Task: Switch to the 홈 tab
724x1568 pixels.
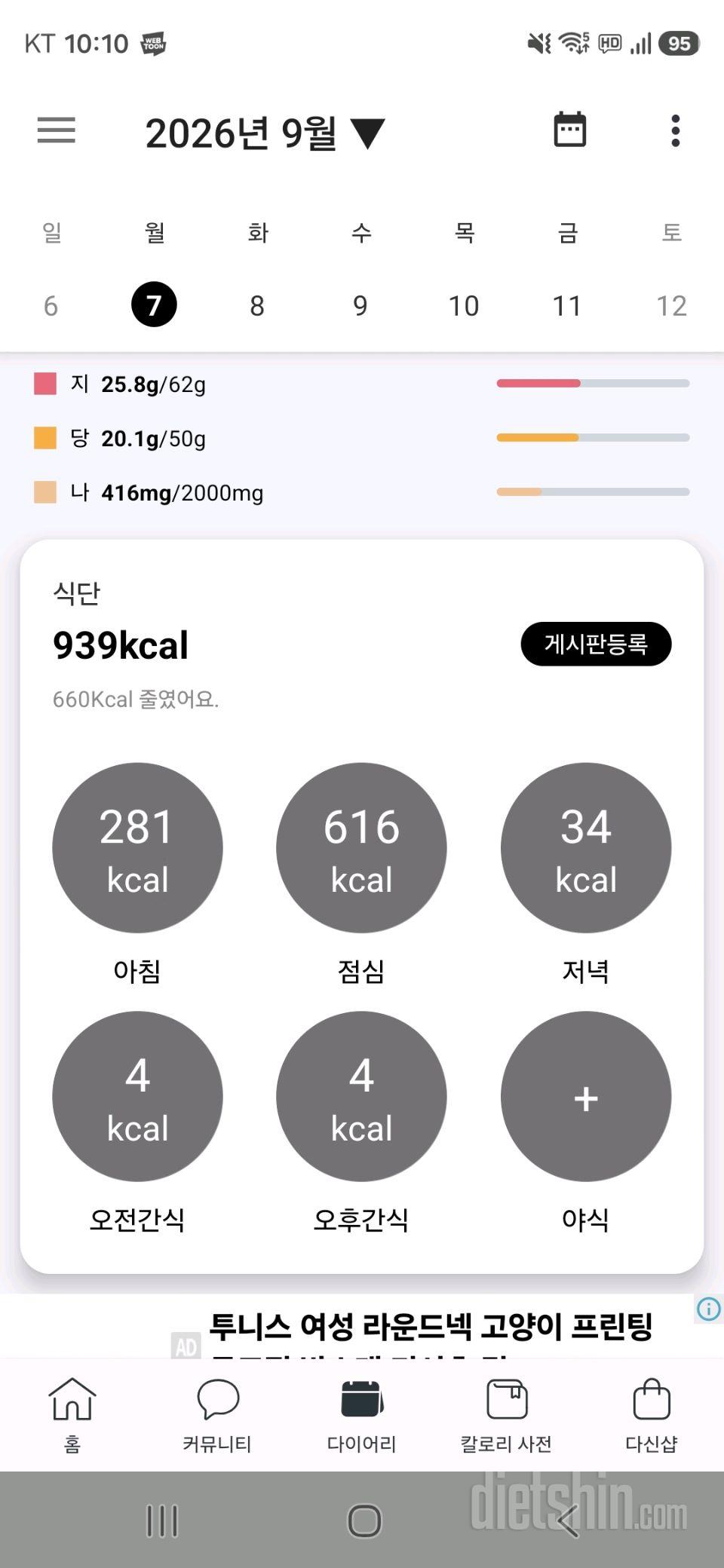Action: click(72, 1415)
